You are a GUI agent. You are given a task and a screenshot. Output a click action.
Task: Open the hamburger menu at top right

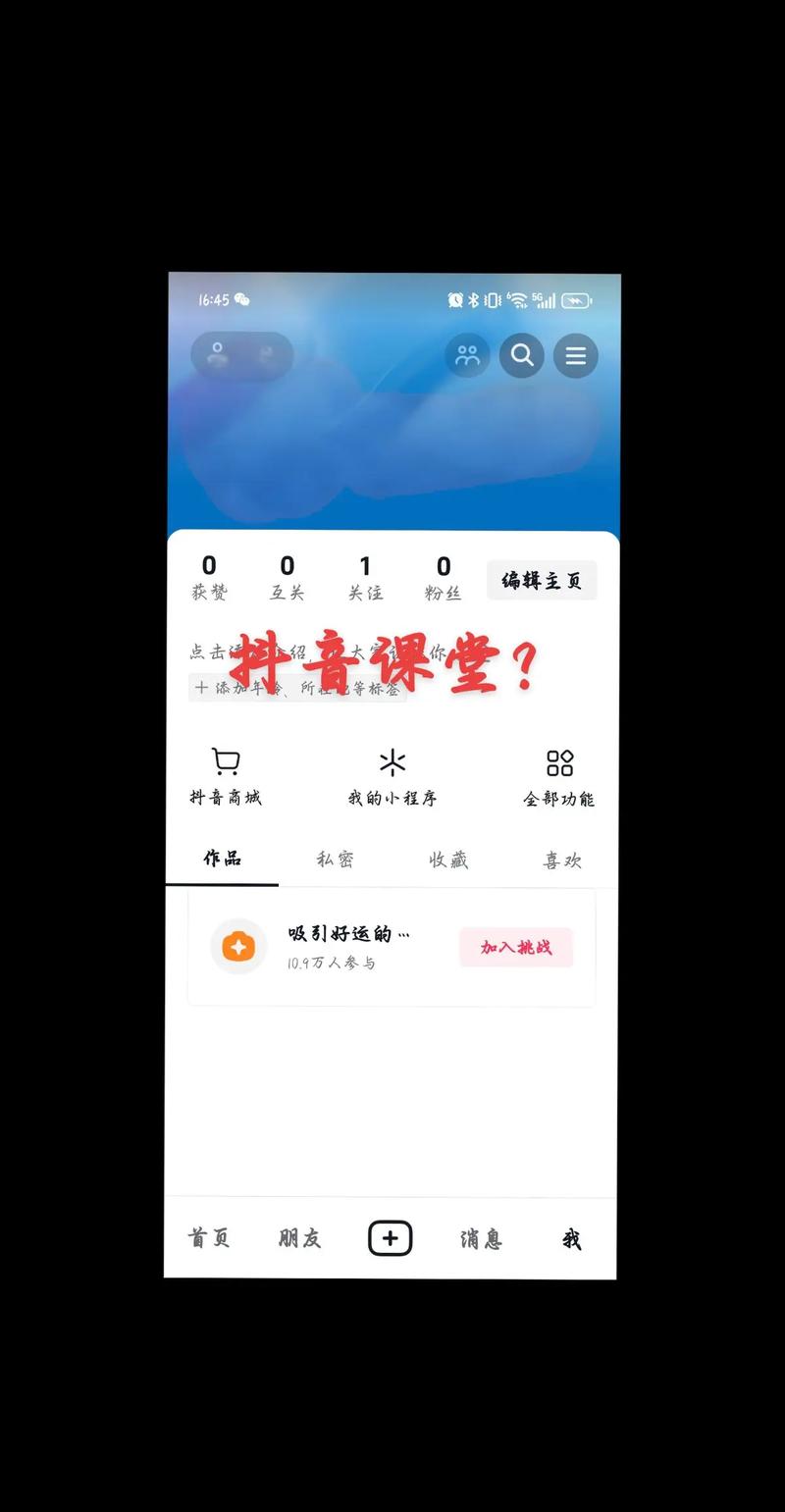click(576, 355)
